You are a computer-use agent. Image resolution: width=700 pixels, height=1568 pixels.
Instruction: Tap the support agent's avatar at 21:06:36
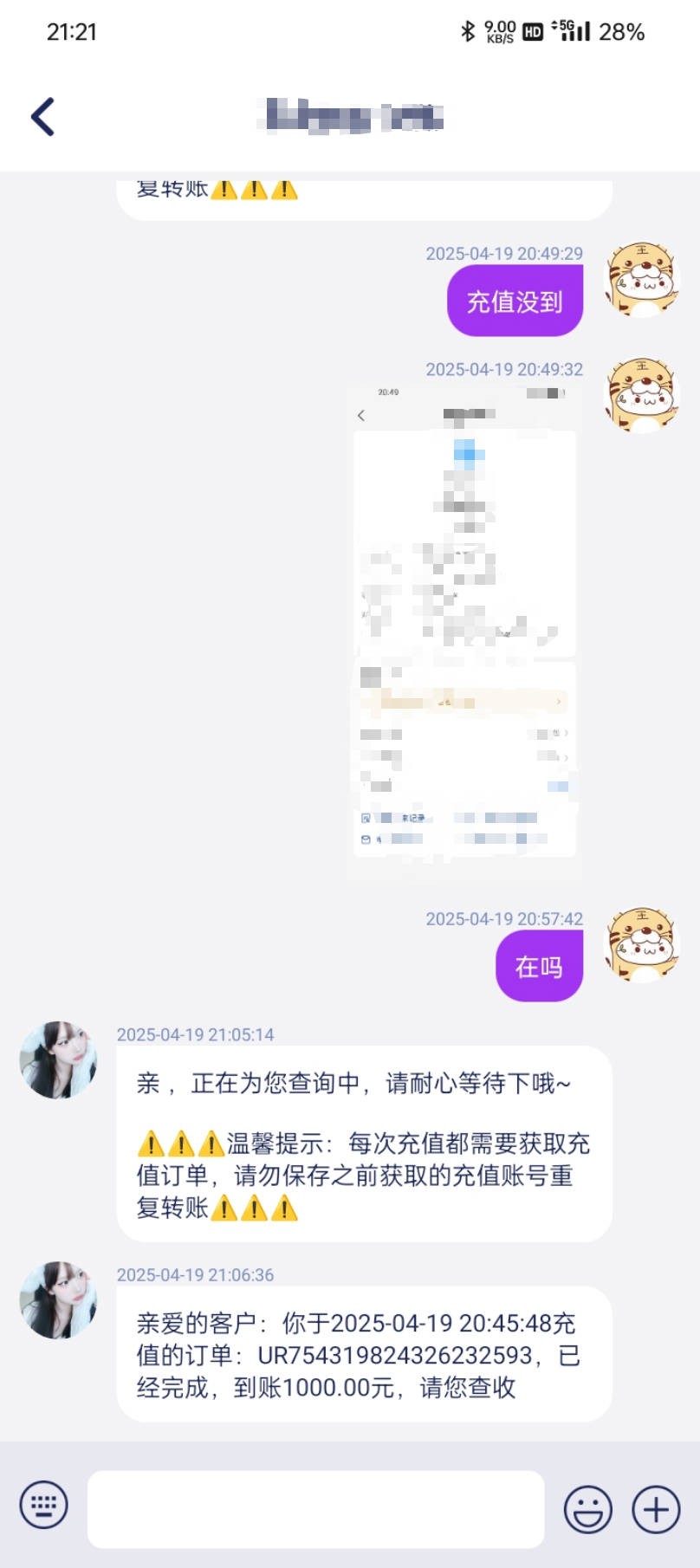coord(58,1299)
